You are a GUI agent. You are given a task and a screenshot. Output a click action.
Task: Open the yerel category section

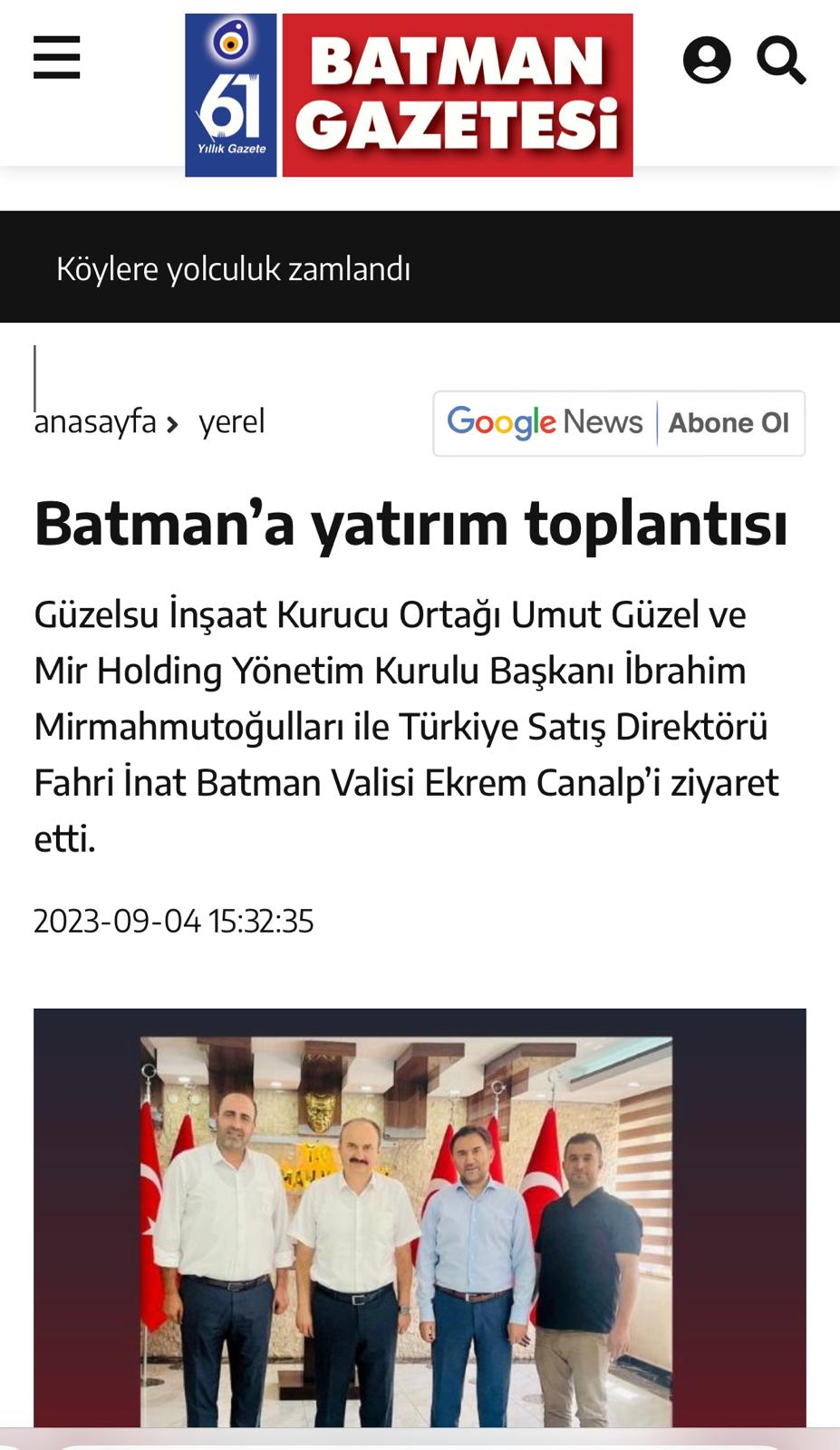tap(232, 420)
